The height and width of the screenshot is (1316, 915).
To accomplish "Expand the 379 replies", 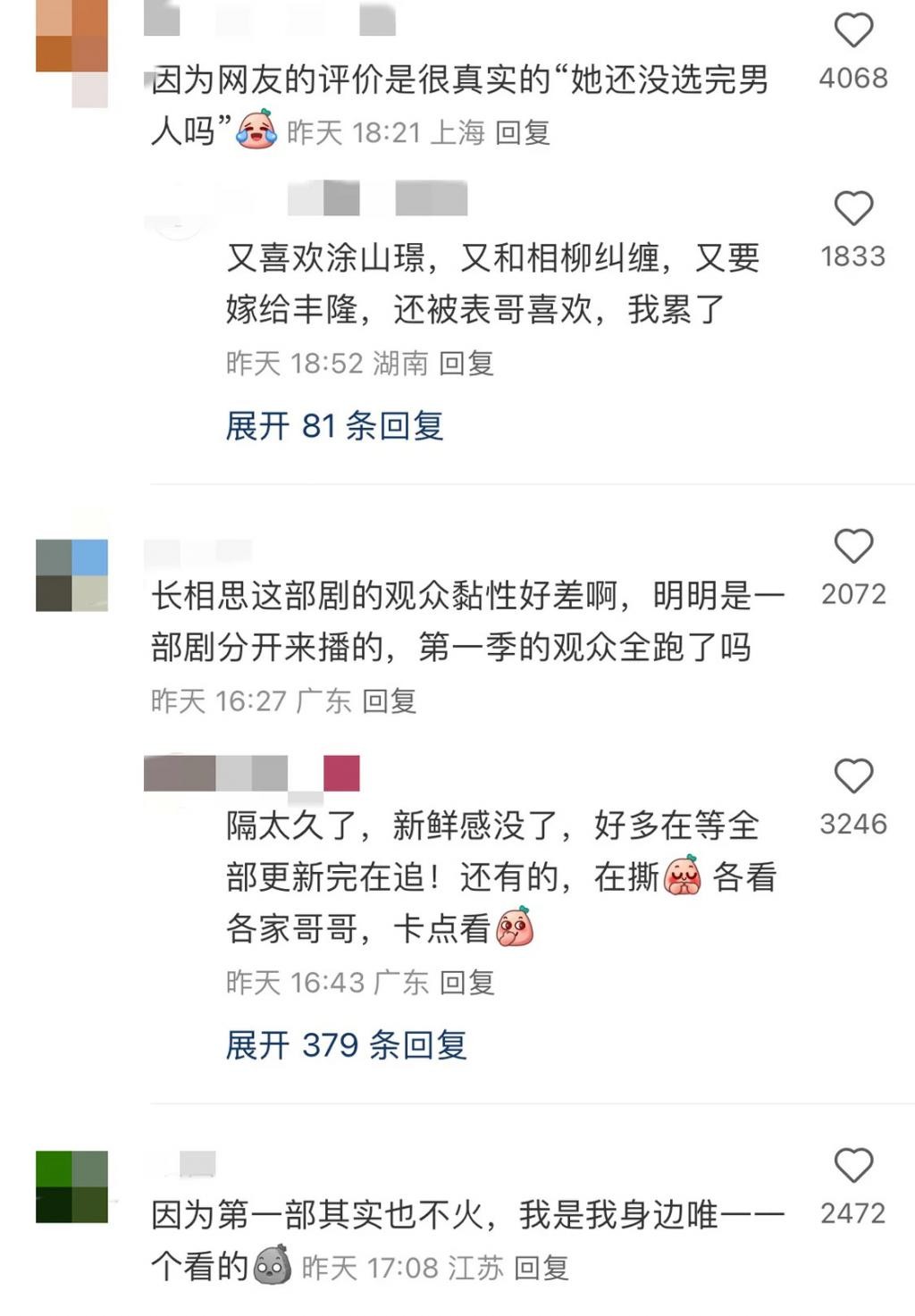I will [x=346, y=1044].
